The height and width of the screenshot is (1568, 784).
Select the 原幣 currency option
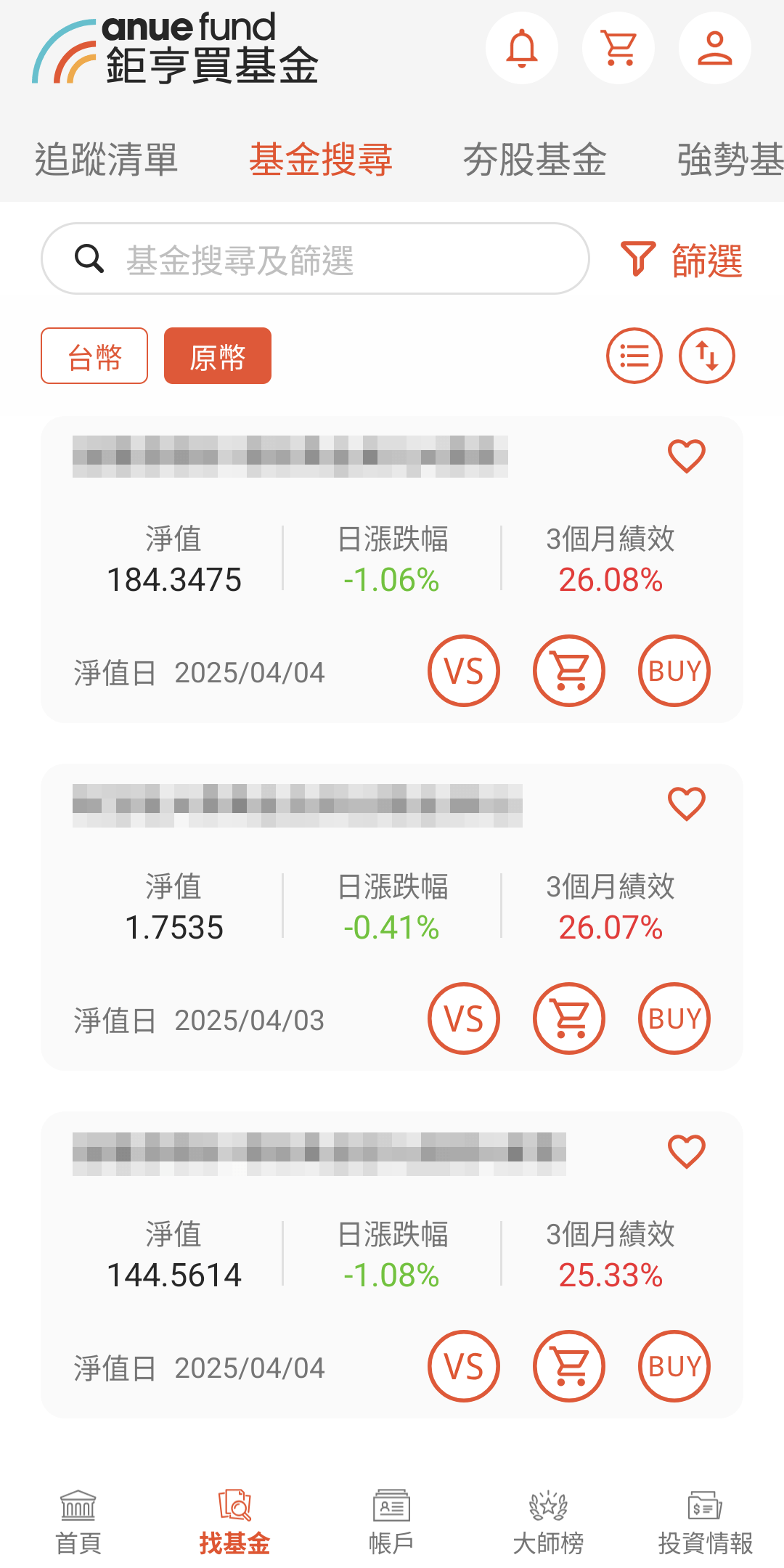[218, 356]
